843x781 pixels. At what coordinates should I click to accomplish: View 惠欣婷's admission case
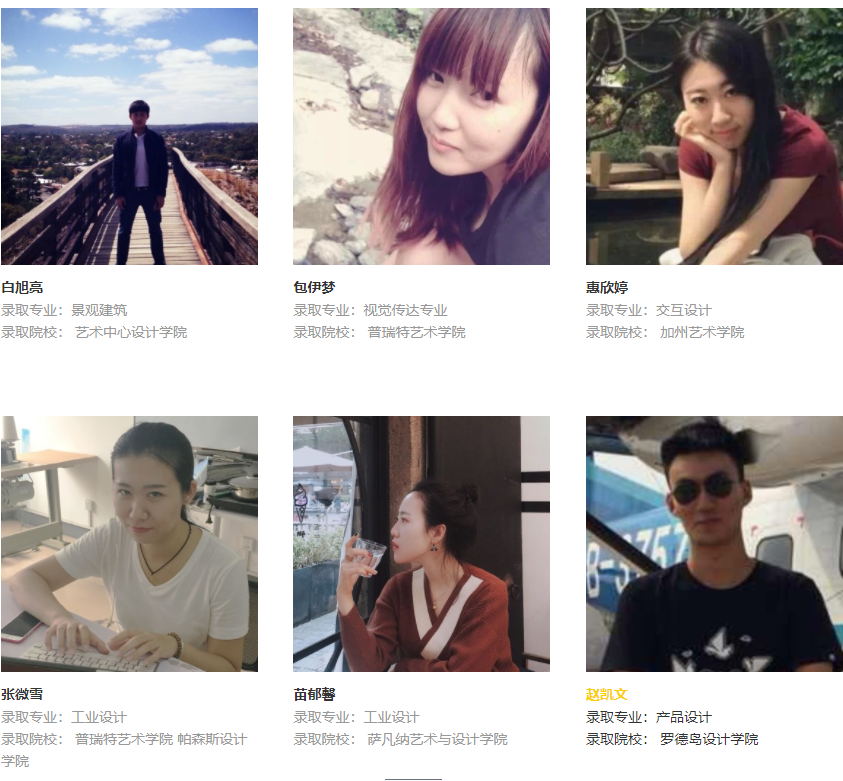click(x=714, y=137)
